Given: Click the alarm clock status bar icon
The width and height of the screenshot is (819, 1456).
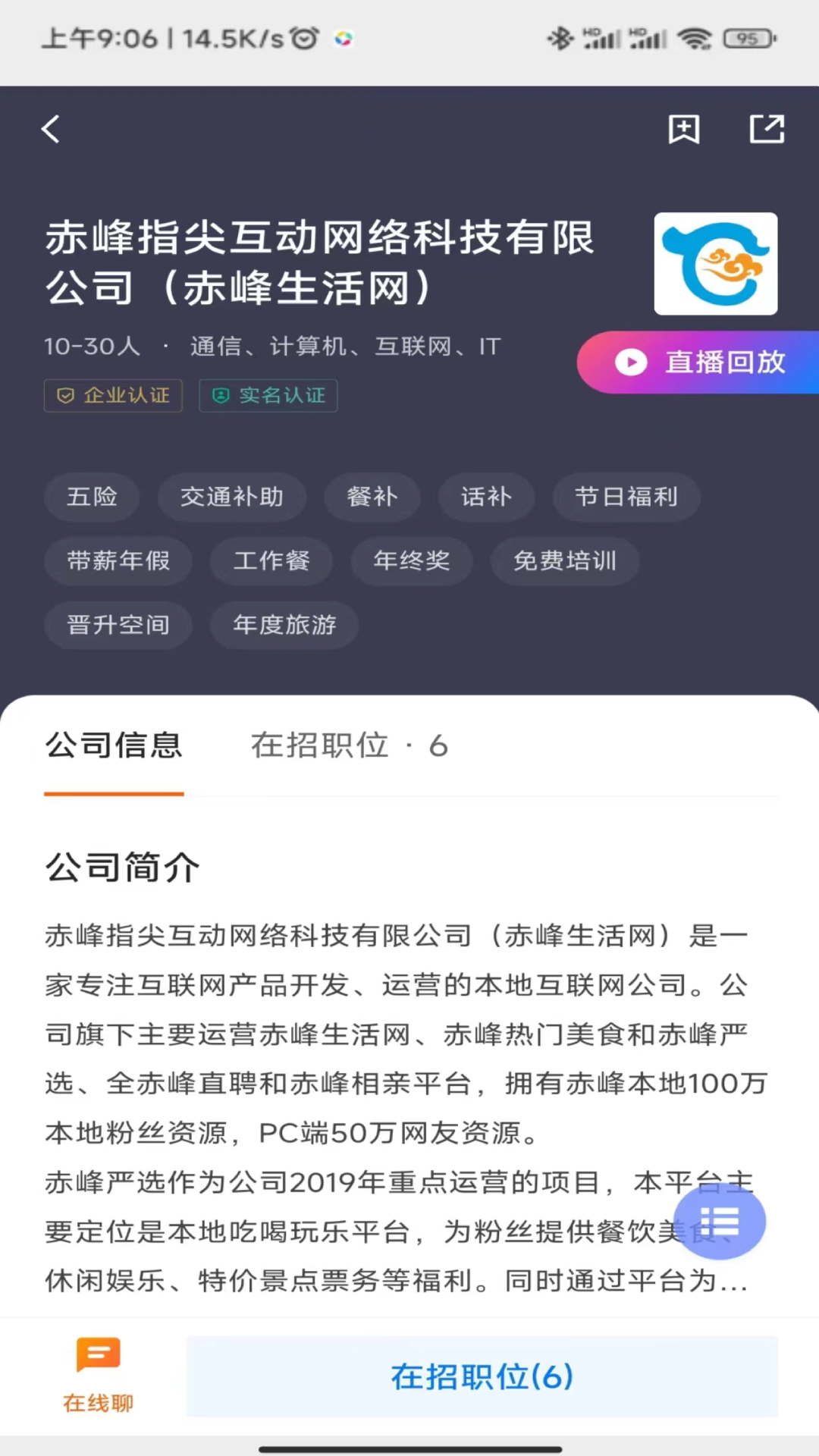Looking at the screenshot, I should pyautogui.click(x=303, y=38).
